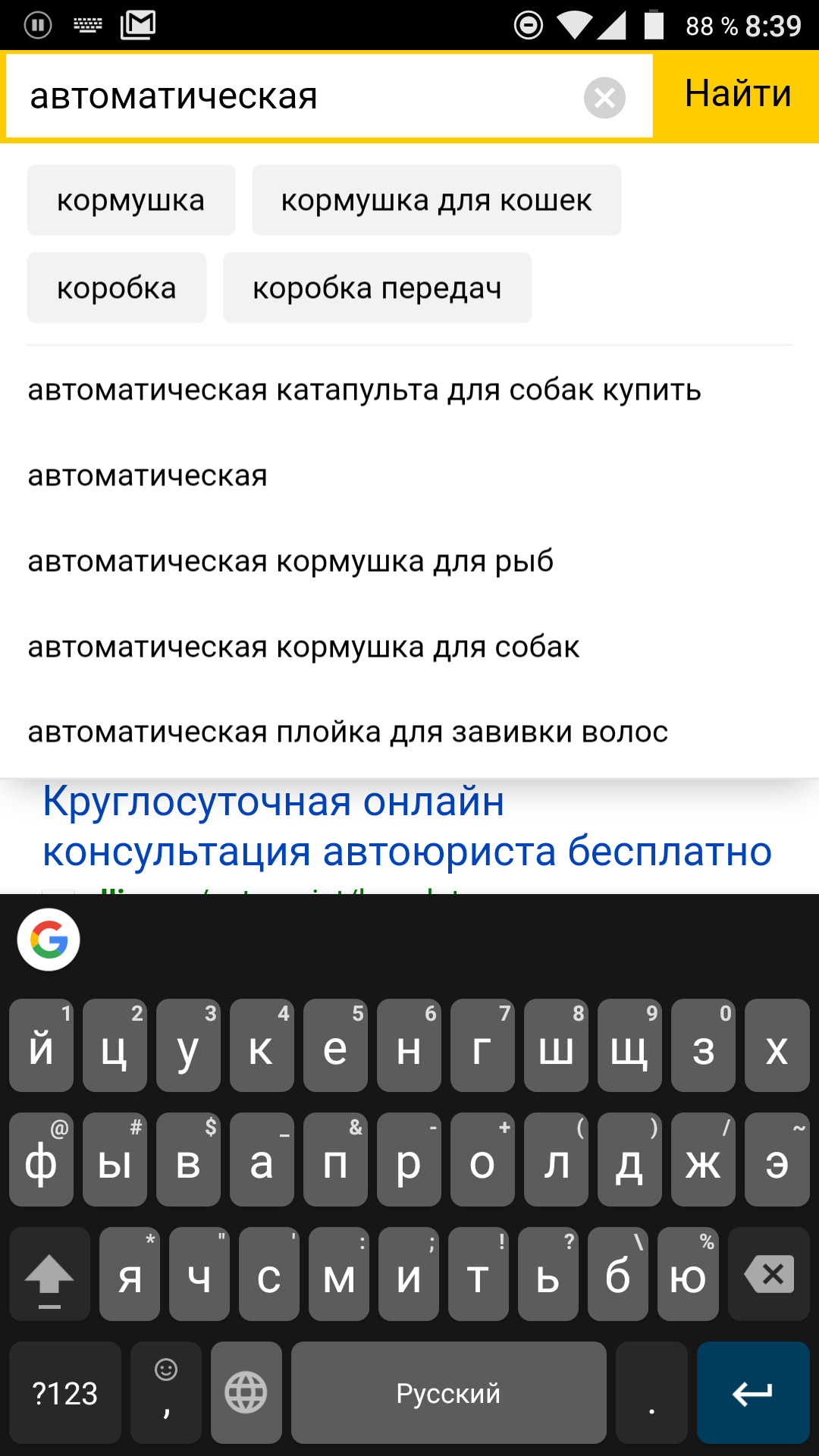The image size is (819, 1456).
Task: Select the "кормушка" suggestion chip
Action: (131, 200)
